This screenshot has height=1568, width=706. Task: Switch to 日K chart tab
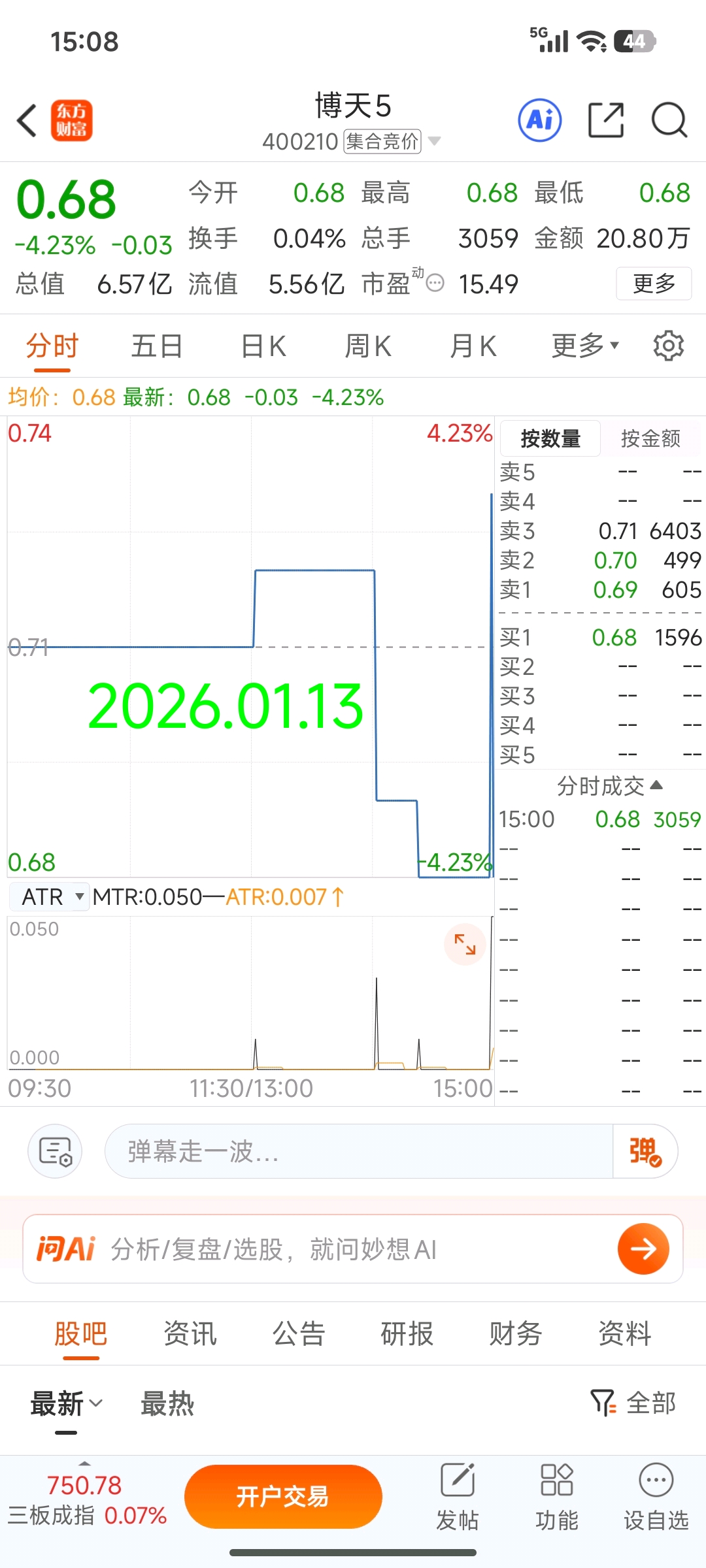pos(263,346)
